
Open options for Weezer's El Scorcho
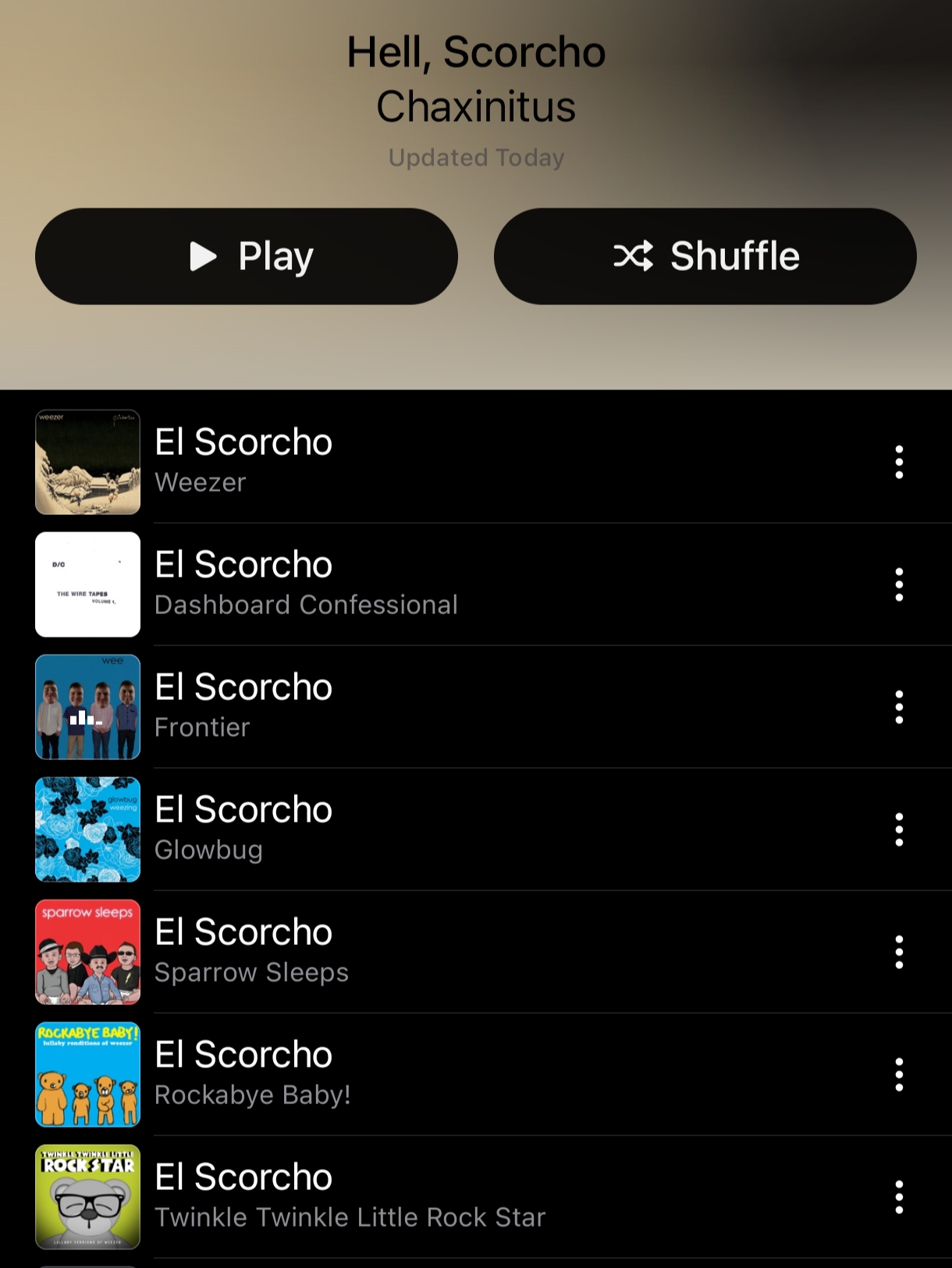click(899, 462)
